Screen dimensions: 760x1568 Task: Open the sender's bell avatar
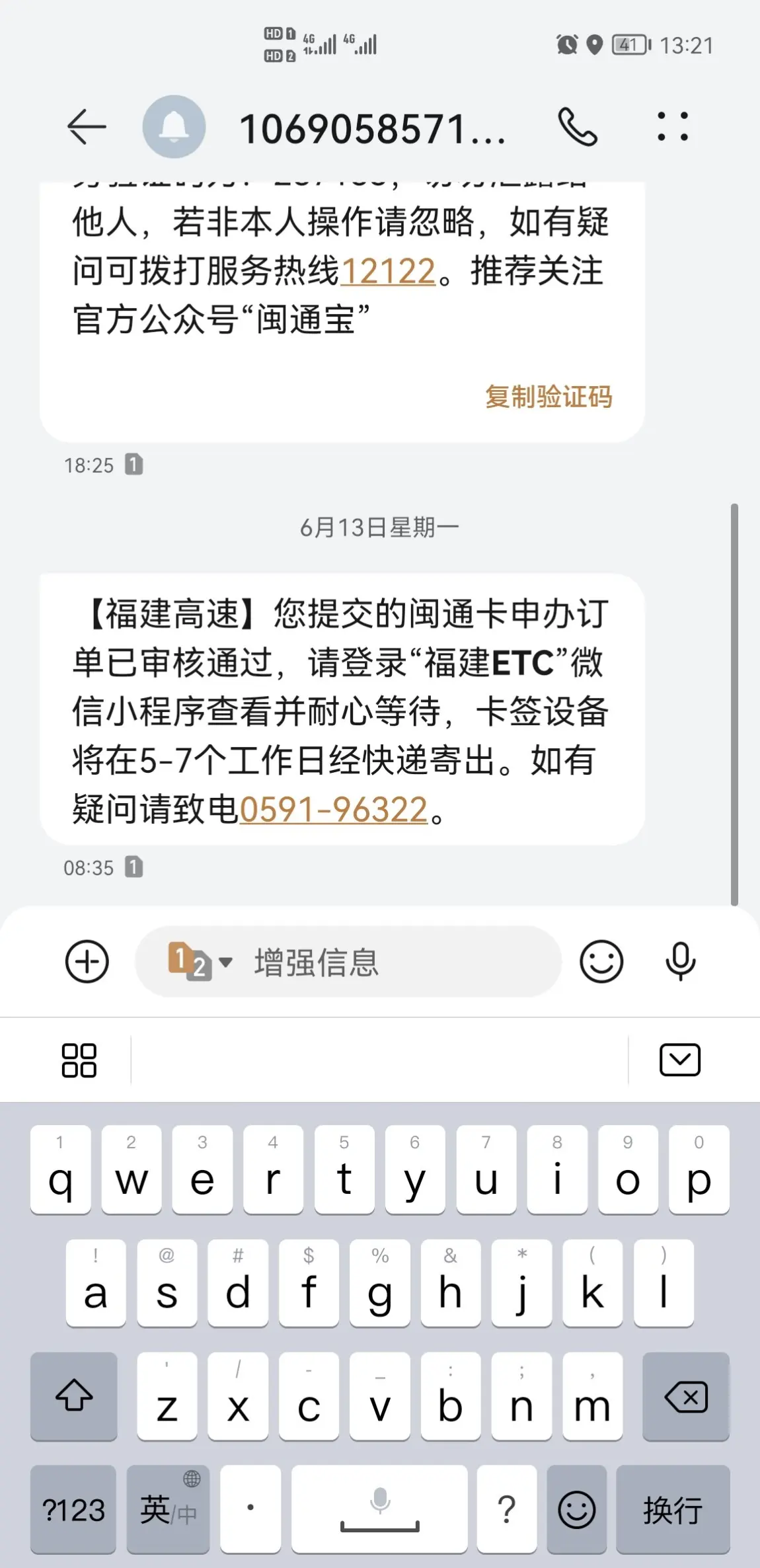click(174, 126)
